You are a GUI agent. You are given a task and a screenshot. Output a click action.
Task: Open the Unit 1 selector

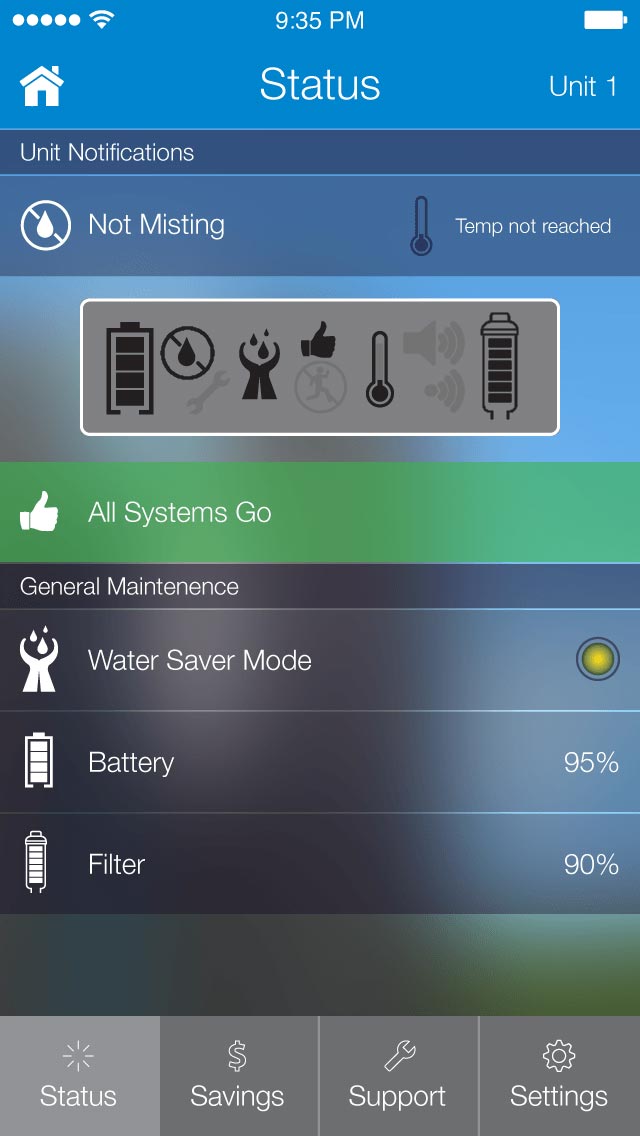pos(583,86)
